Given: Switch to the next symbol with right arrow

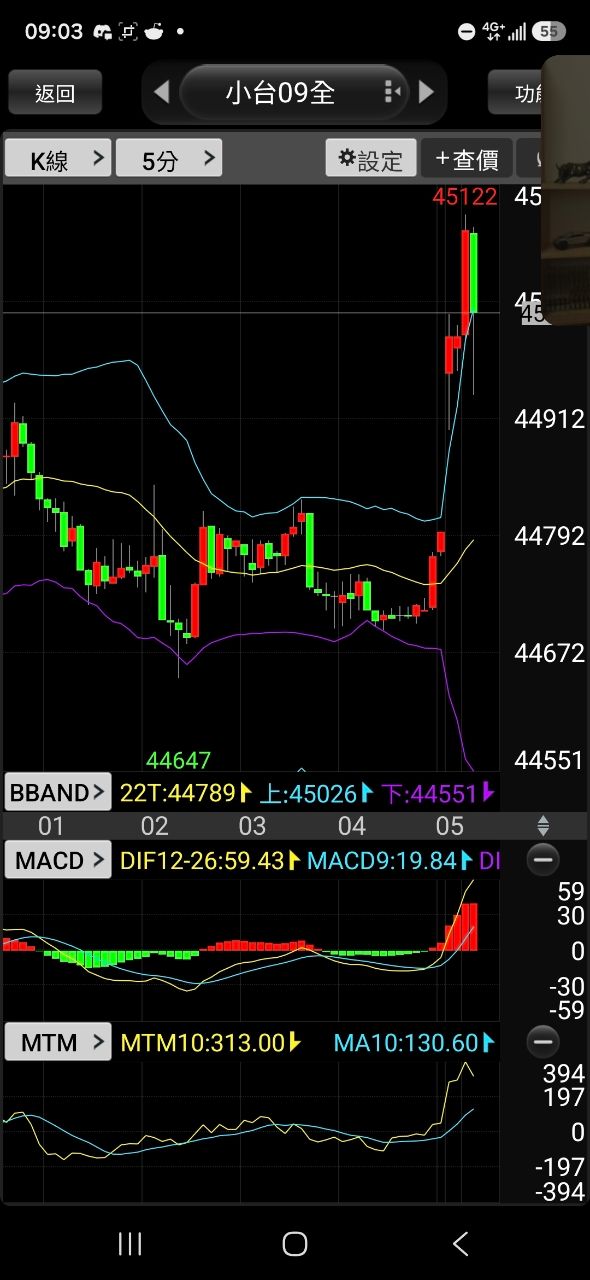Looking at the screenshot, I should pyautogui.click(x=427, y=93).
